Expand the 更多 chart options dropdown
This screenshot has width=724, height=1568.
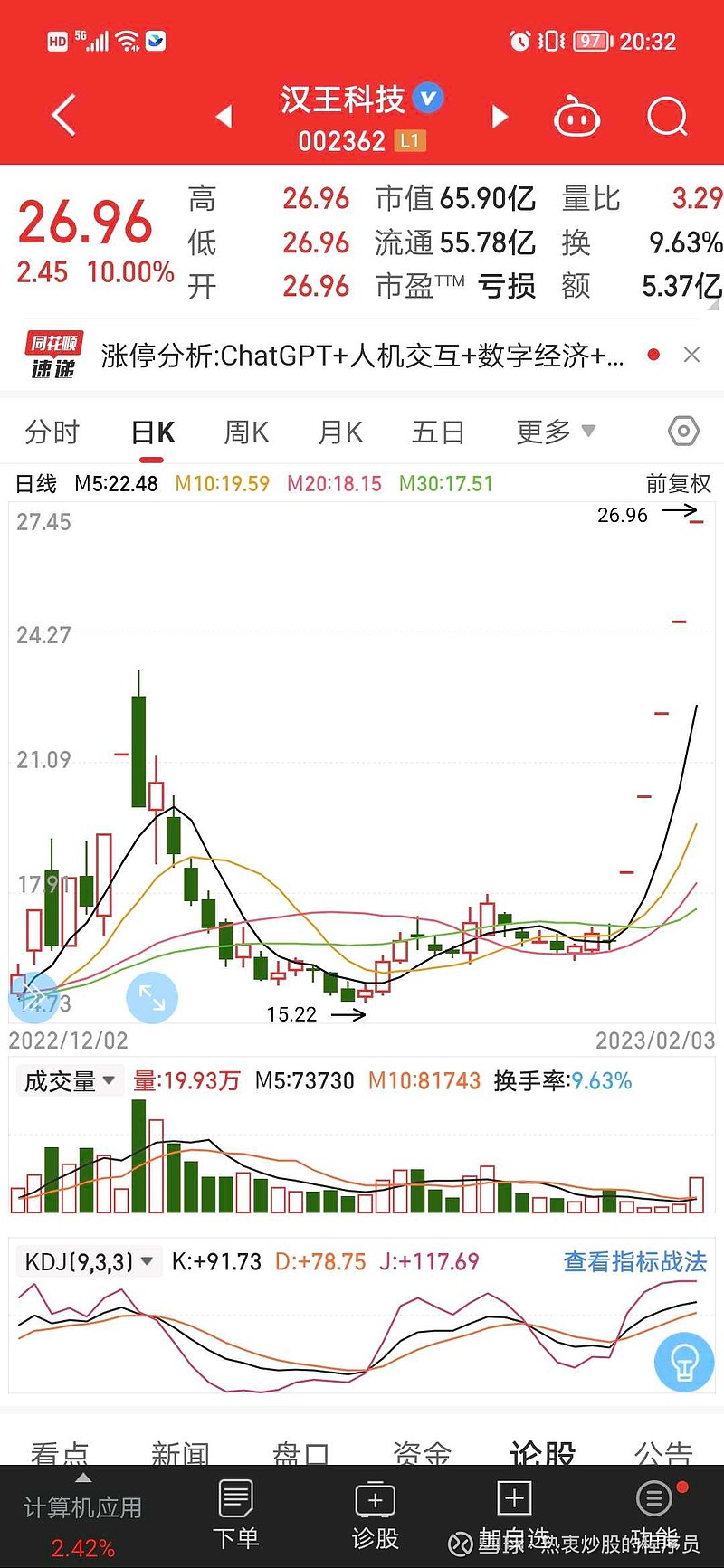556,432
